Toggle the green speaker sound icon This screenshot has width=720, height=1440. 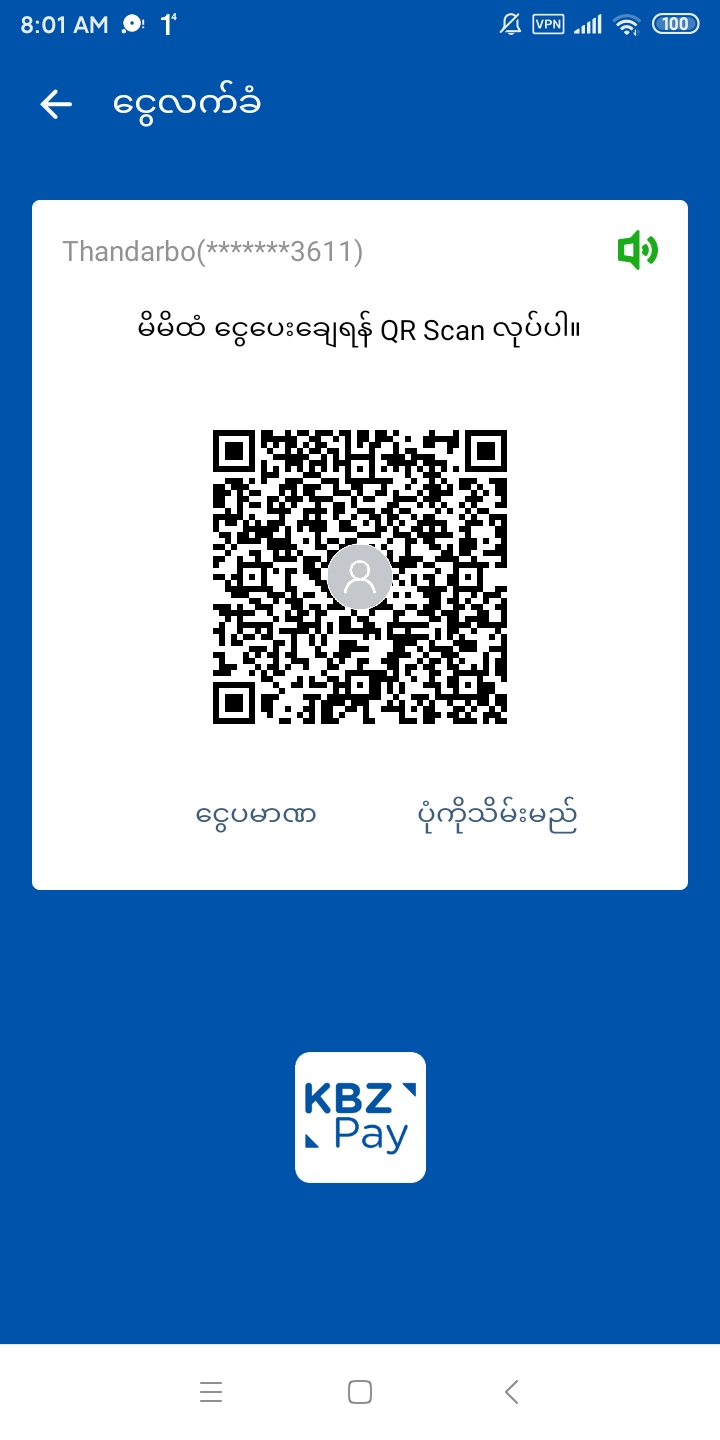click(x=637, y=250)
